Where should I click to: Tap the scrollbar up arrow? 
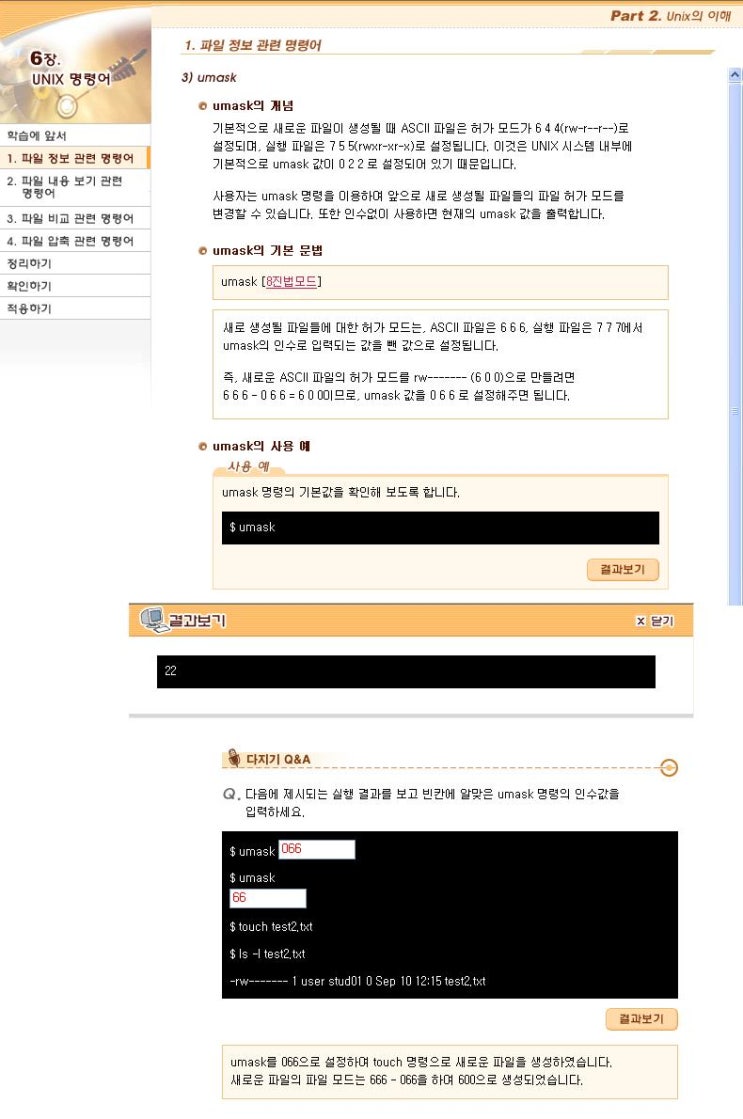(736, 75)
